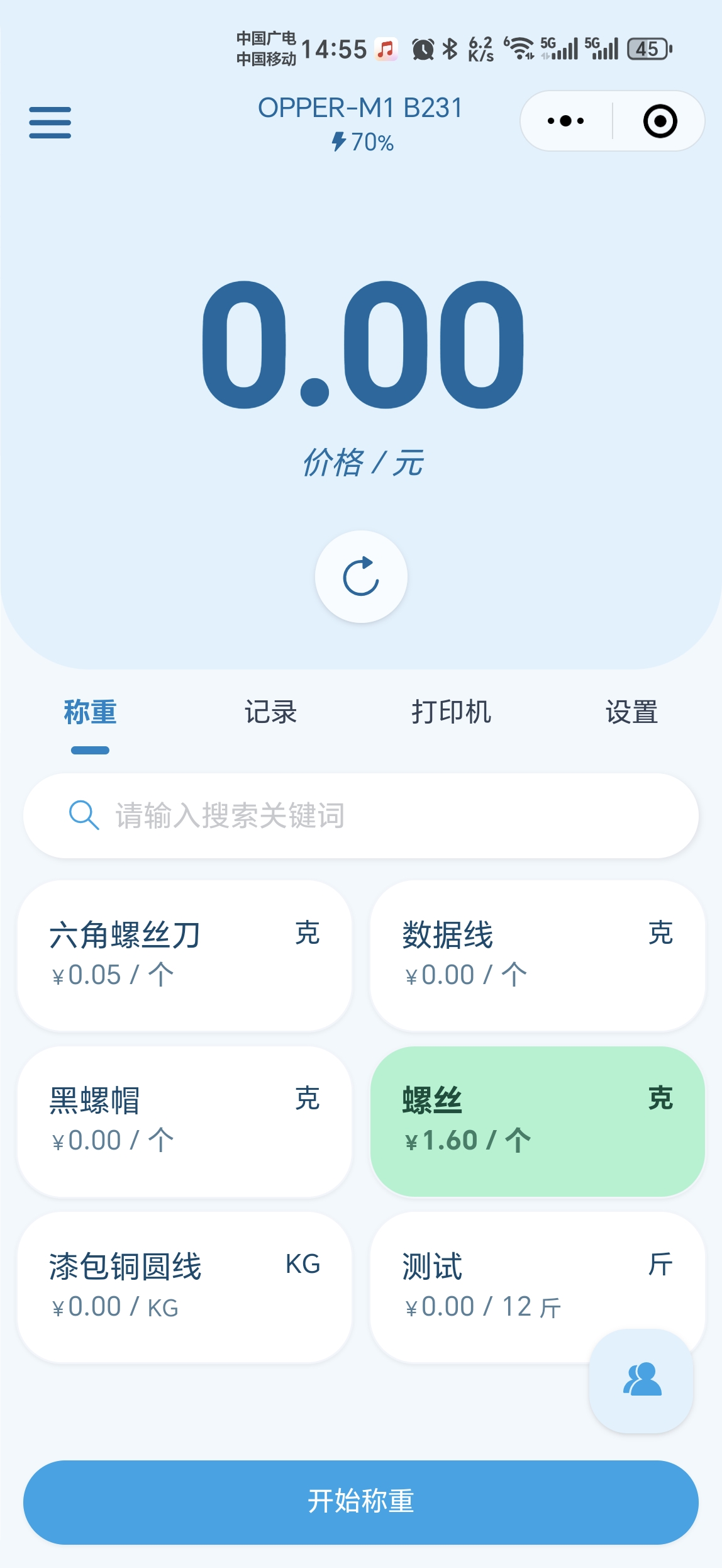This screenshot has height=1568, width=722.
Task: Open the mini program more options menu
Action: point(565,121)
